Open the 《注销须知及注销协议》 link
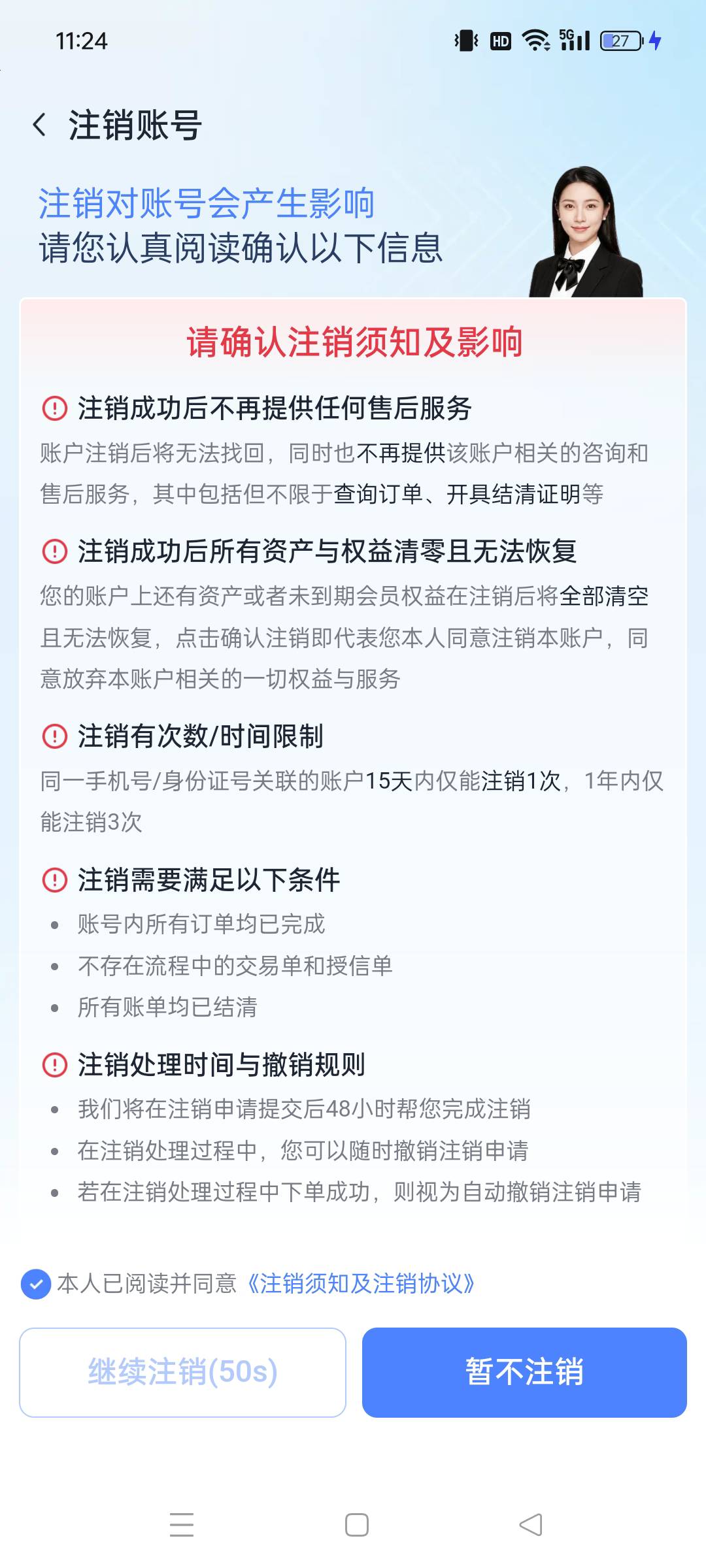 [x=361, y=1284]
